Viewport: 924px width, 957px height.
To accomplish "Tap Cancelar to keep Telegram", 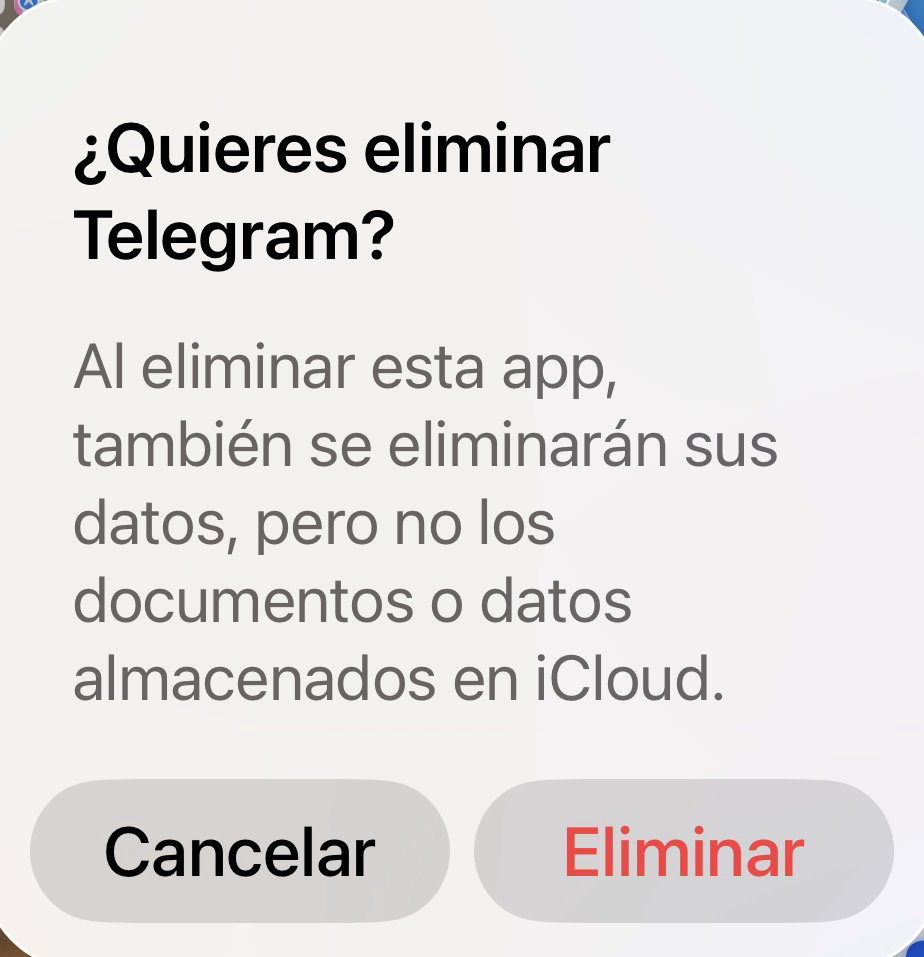I will [x=239, y=851].
